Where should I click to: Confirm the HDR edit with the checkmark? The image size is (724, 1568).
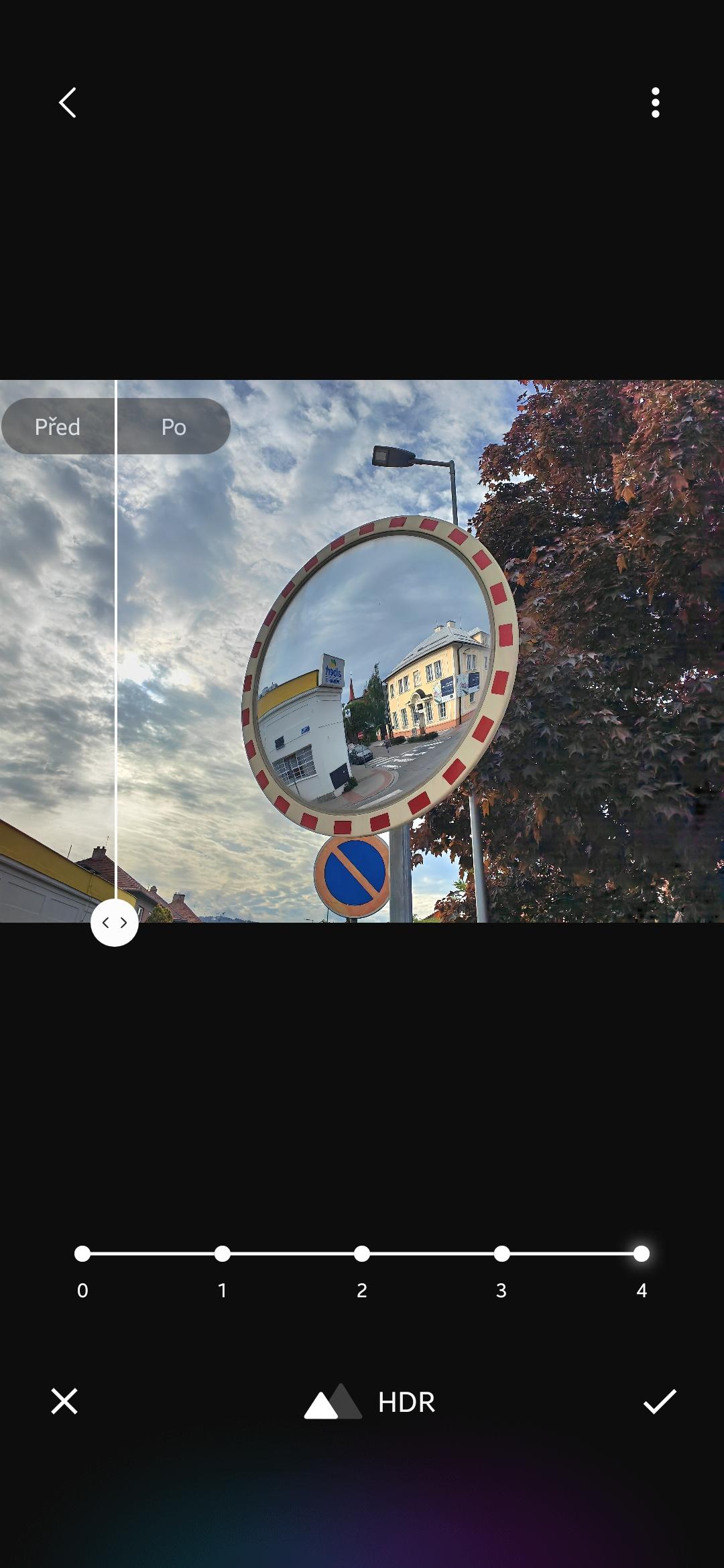(x=660, y=1401)
